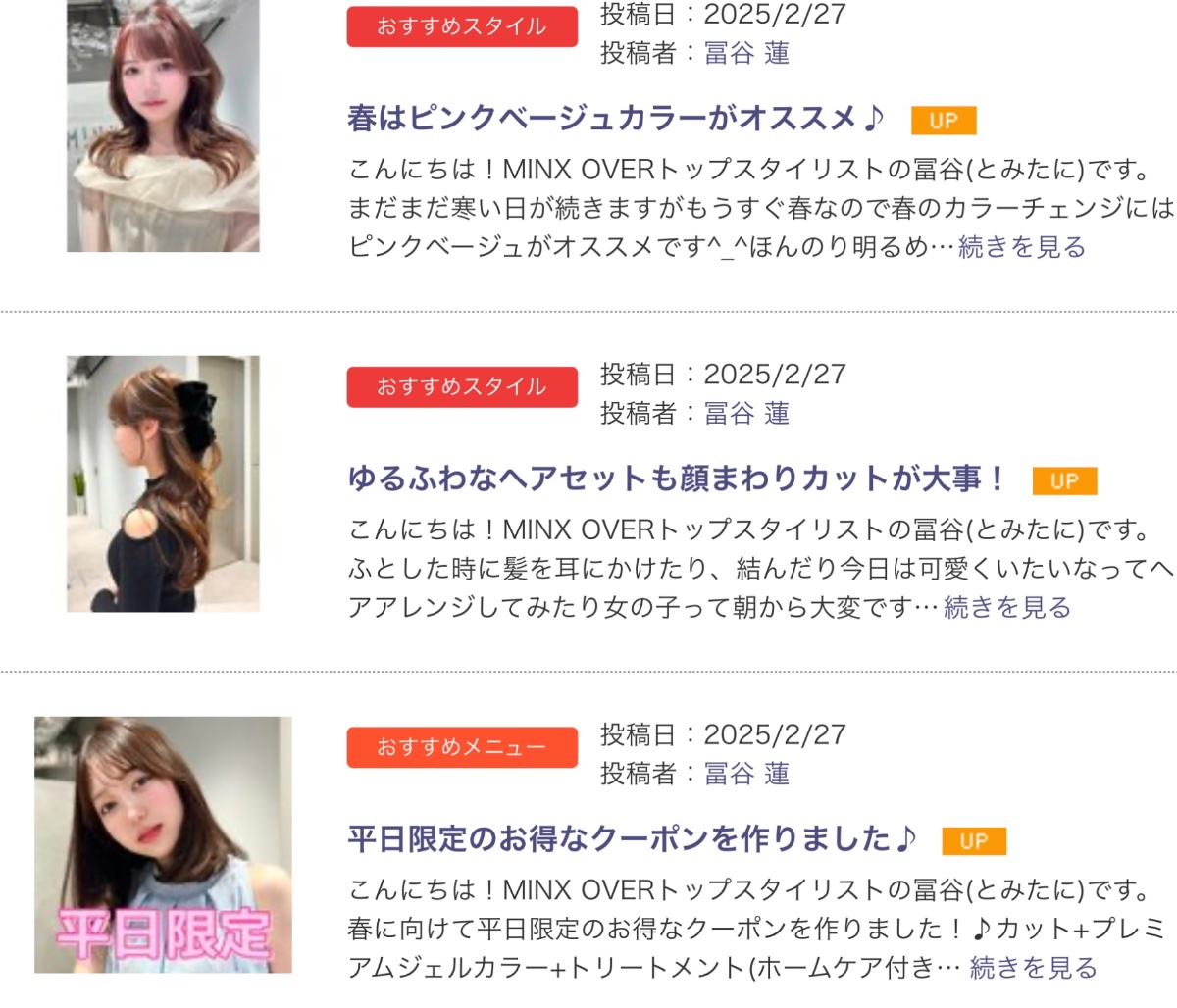Open author 冨谷 蓮 on the pink beige post
The width and height of the screenshot is (1177, 1008).
[x=746, y=53]
